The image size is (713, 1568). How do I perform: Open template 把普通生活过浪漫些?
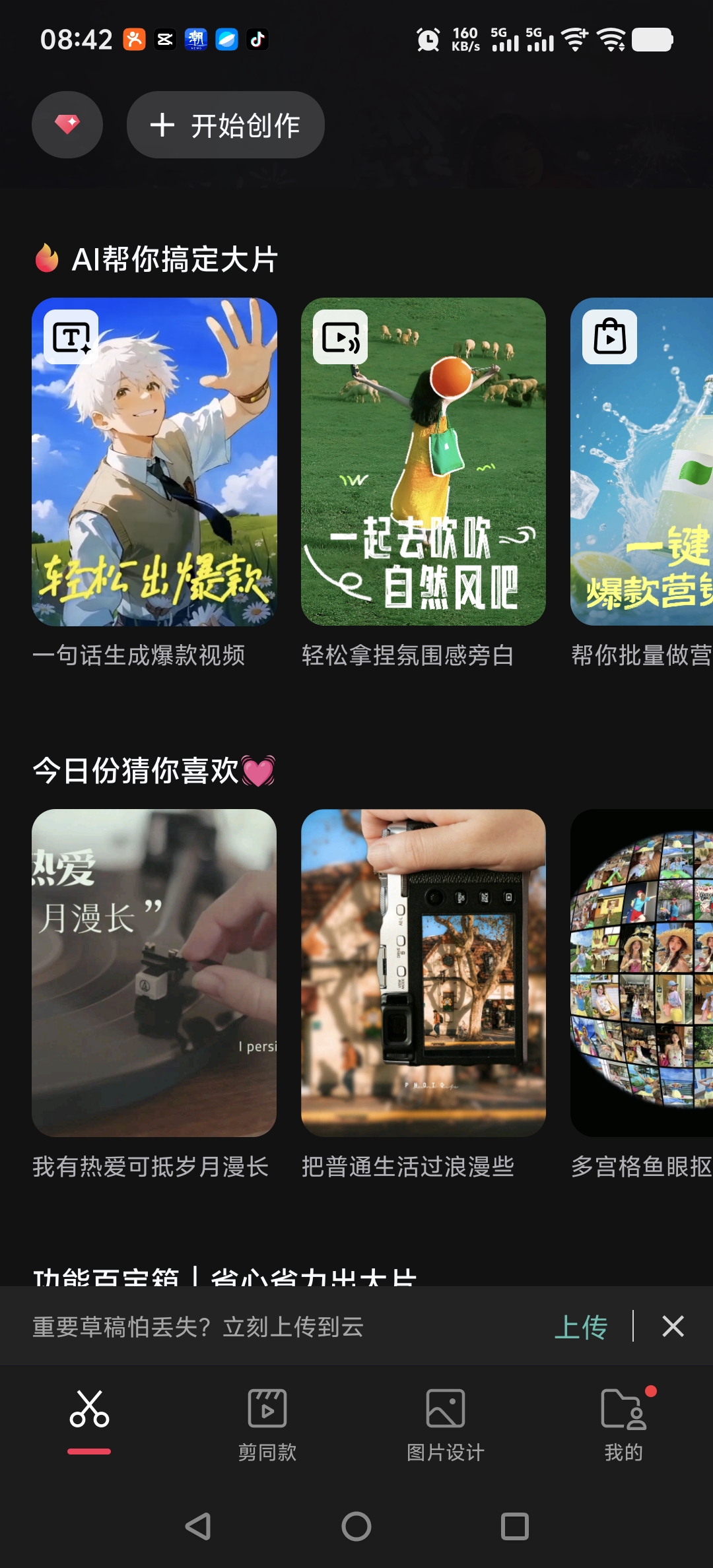pyautogui.click(x=423, y=973)
